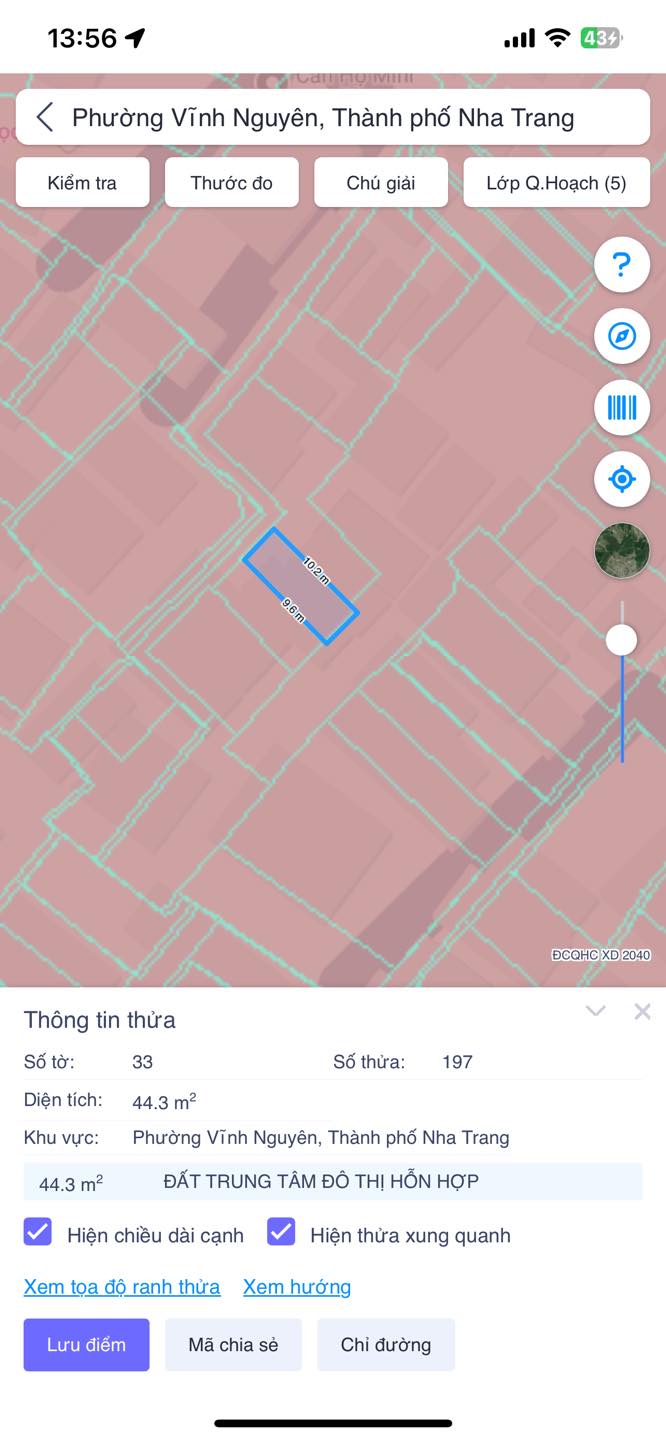Tap the question mark help icon
Viewport: 666px width, 1440px height.
coord(622,265)
